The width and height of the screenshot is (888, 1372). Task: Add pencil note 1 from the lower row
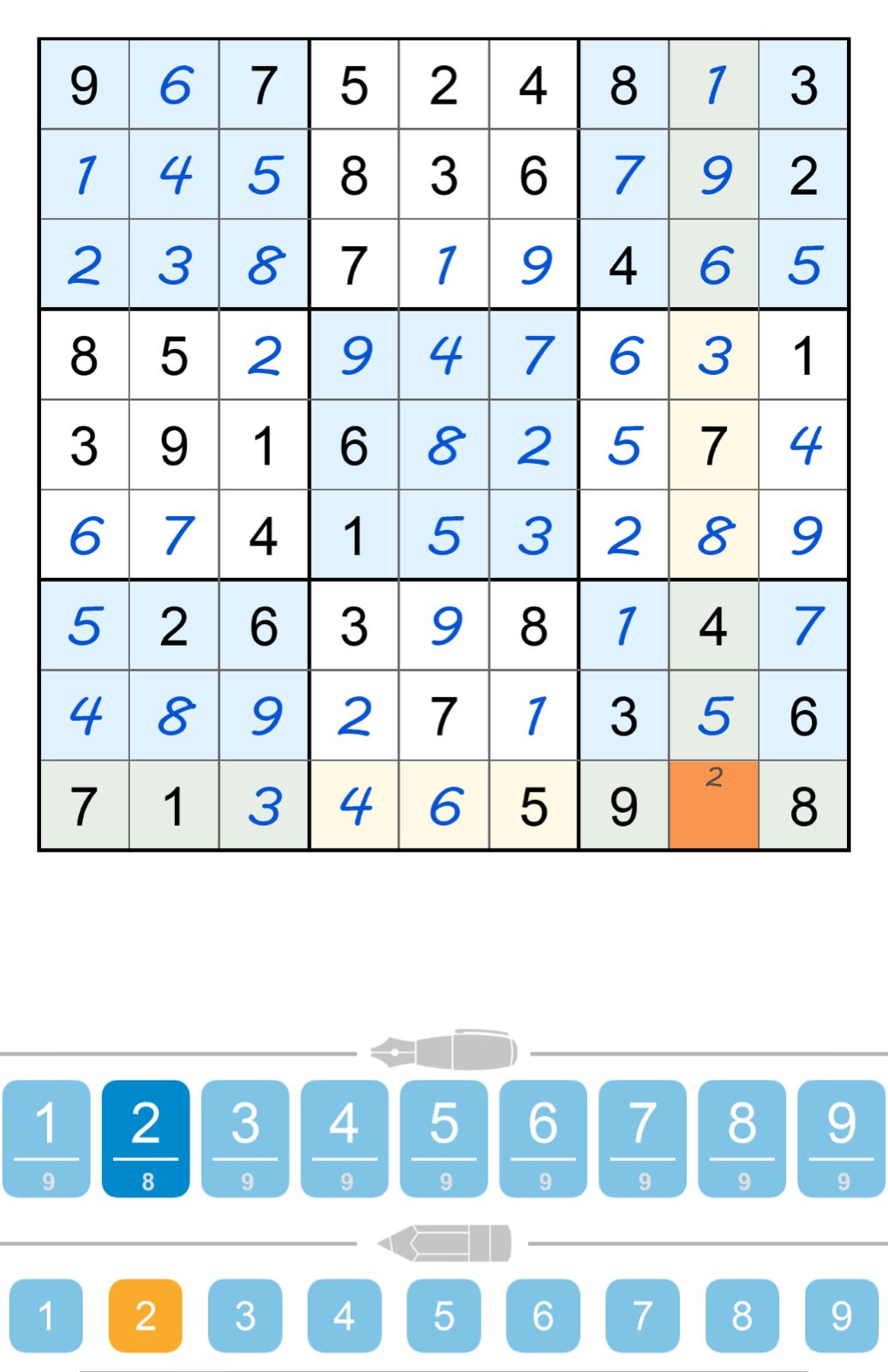coord(46,1315)
